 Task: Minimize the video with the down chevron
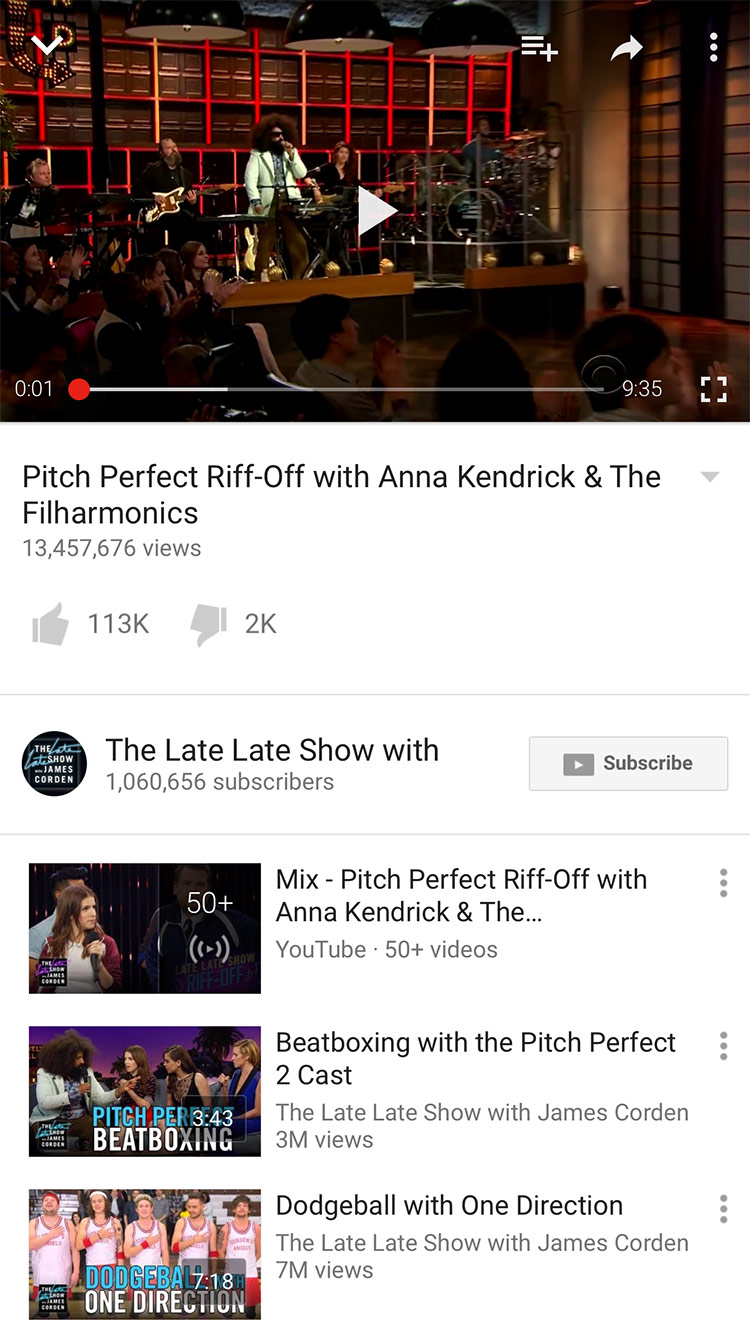[x=47, y=42]
